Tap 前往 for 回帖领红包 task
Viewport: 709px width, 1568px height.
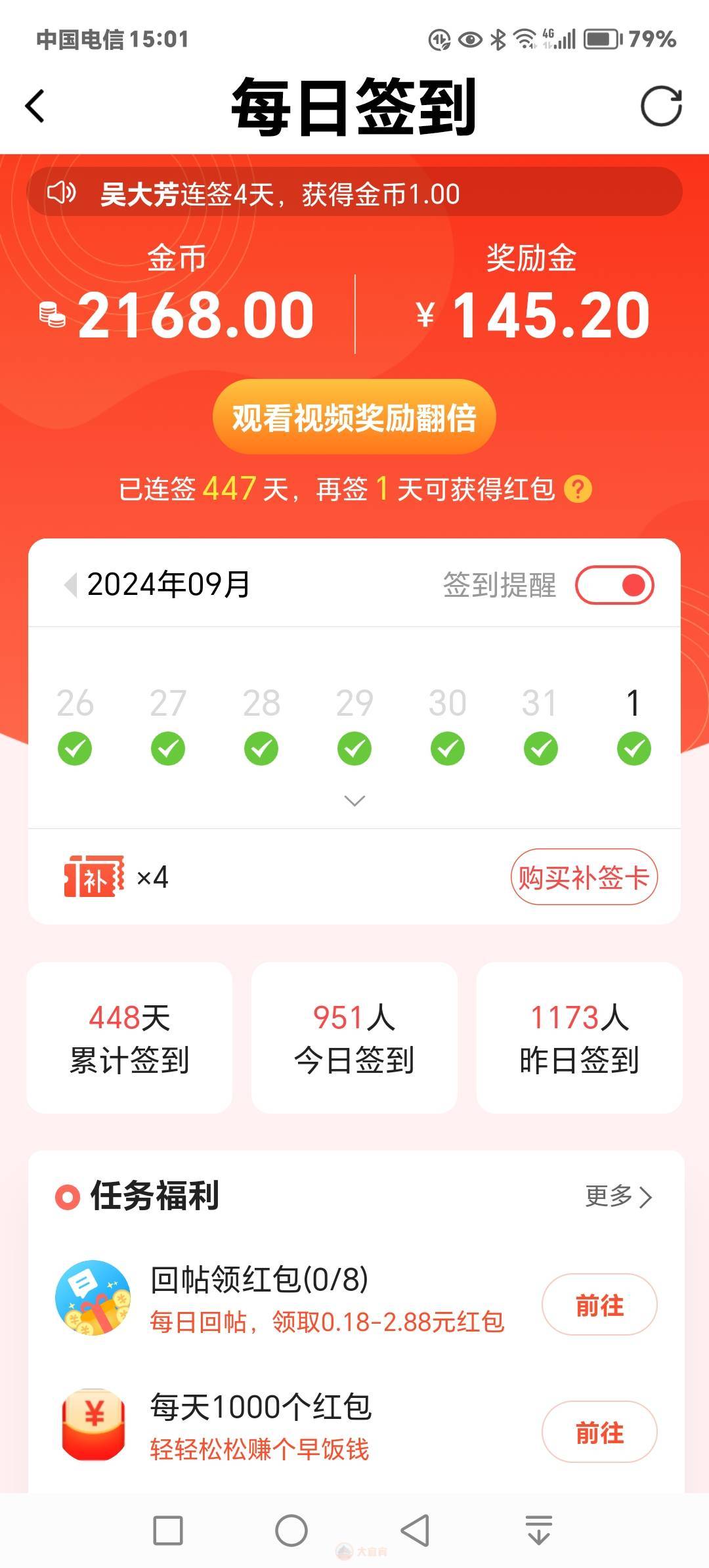click(x=599, y=1305)
